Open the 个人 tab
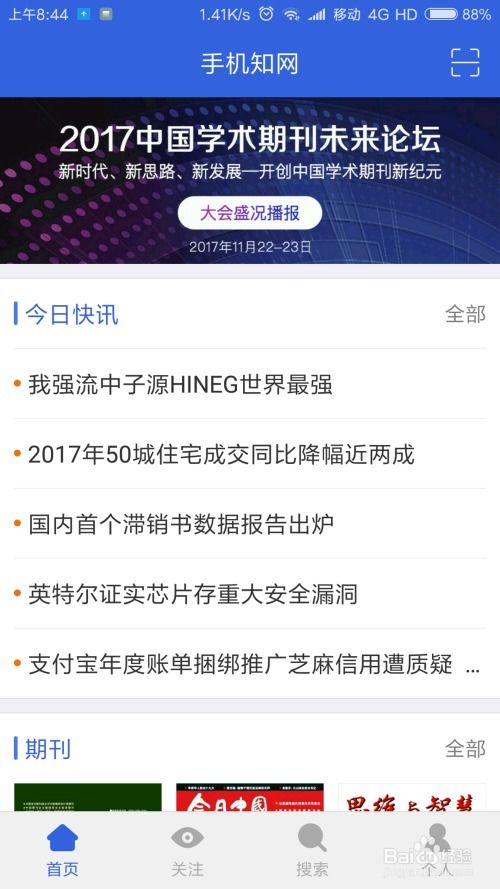Image resolution: width=500 pixels, height=889 pixels. pos(437,850)
